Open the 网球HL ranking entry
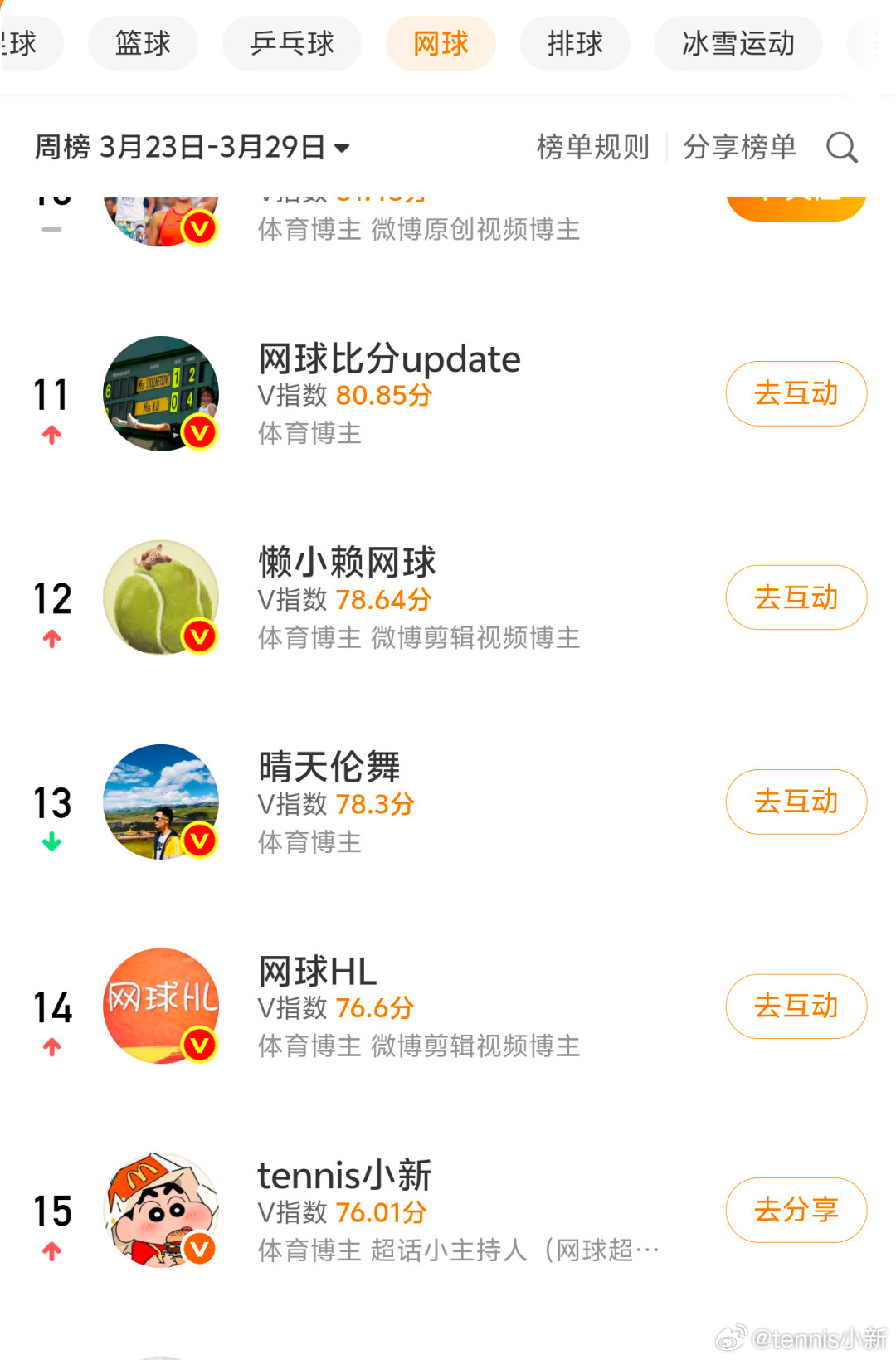 (x=317, y=972)
